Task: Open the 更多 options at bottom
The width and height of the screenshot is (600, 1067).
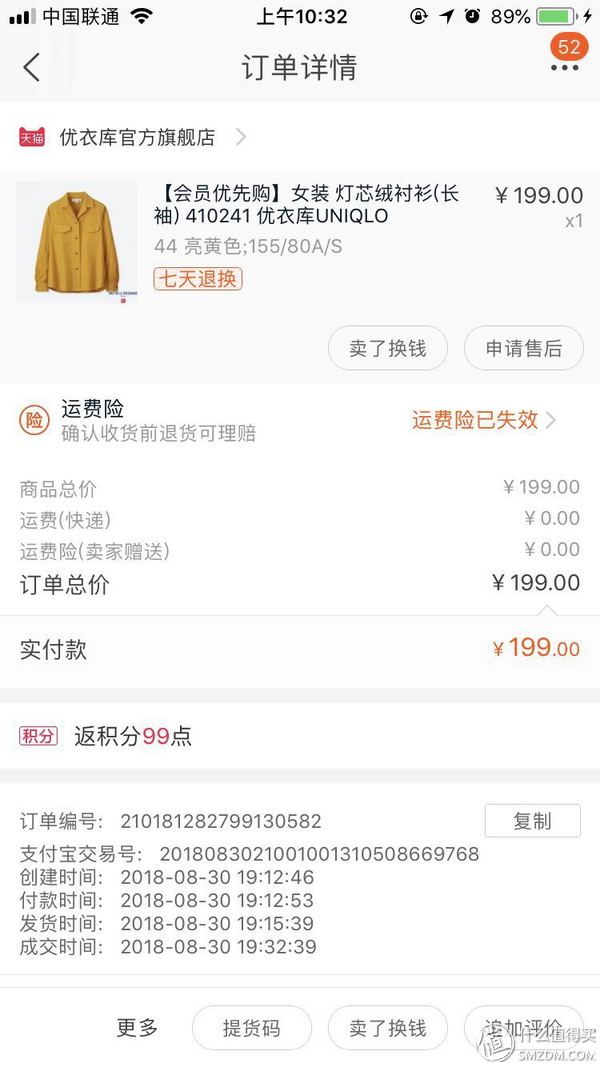Action: (x=137, y=1028)
